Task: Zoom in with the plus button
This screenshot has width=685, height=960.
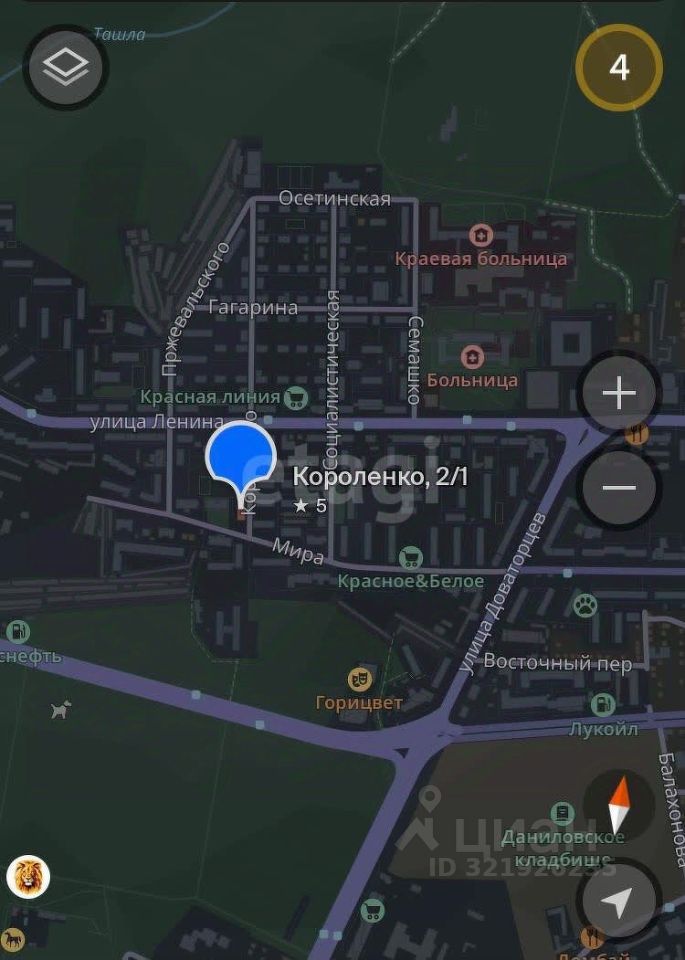Action: [x=619, y=394]
